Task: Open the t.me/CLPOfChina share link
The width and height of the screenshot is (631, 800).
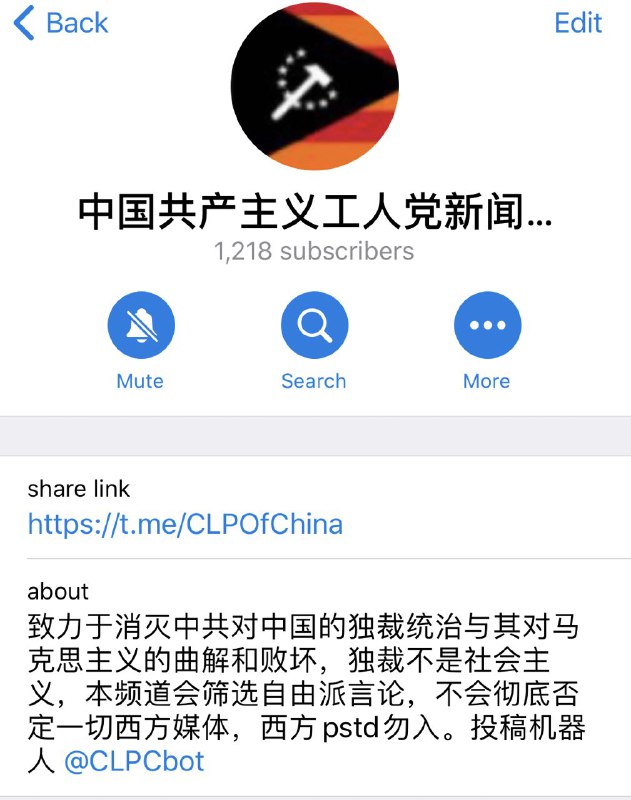Action: click(185, 523)
